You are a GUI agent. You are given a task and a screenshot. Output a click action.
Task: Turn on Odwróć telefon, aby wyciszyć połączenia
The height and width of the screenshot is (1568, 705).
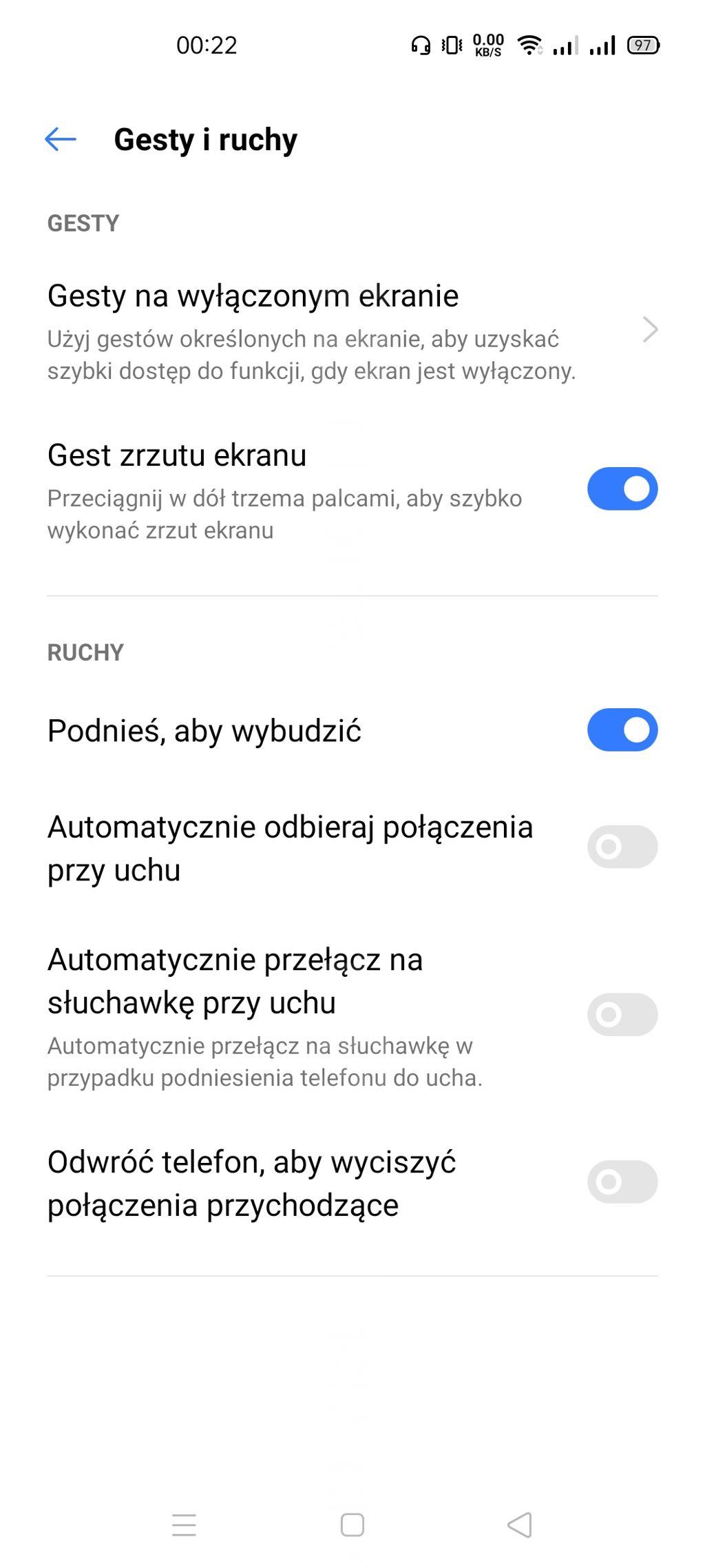(622, 1182)
